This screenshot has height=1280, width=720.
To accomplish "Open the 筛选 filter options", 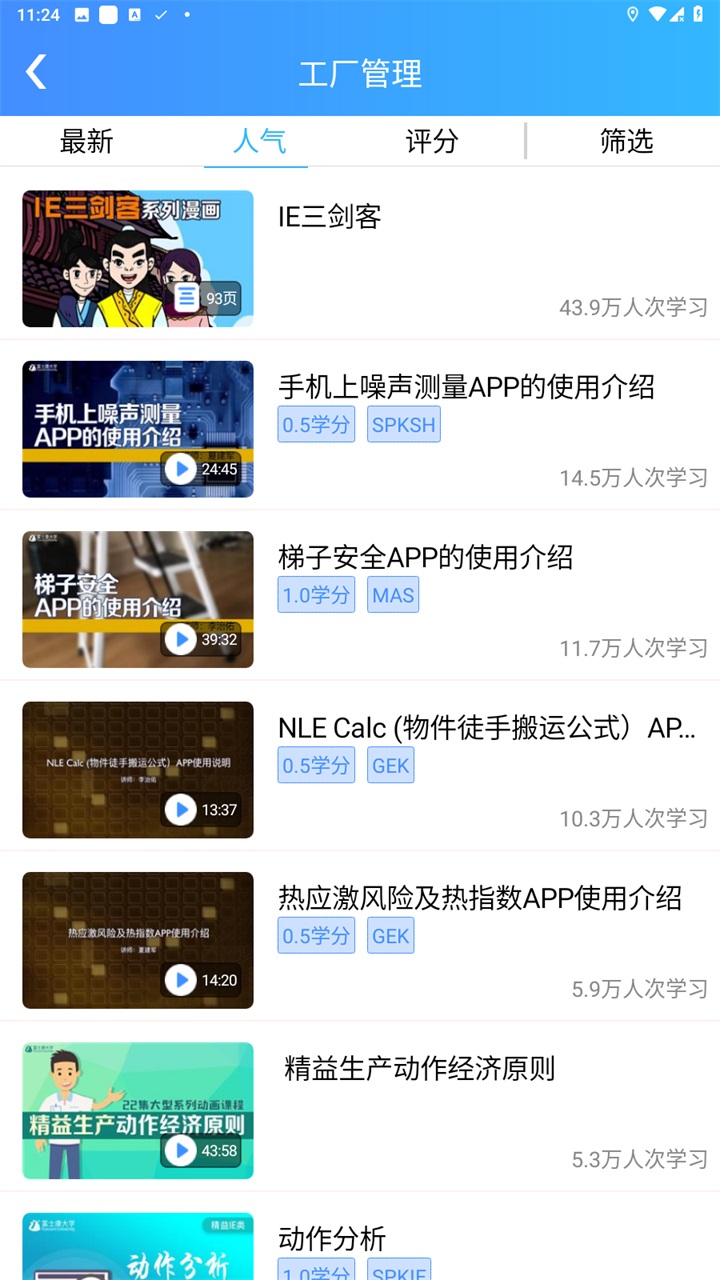I will (x=626, y=141).
